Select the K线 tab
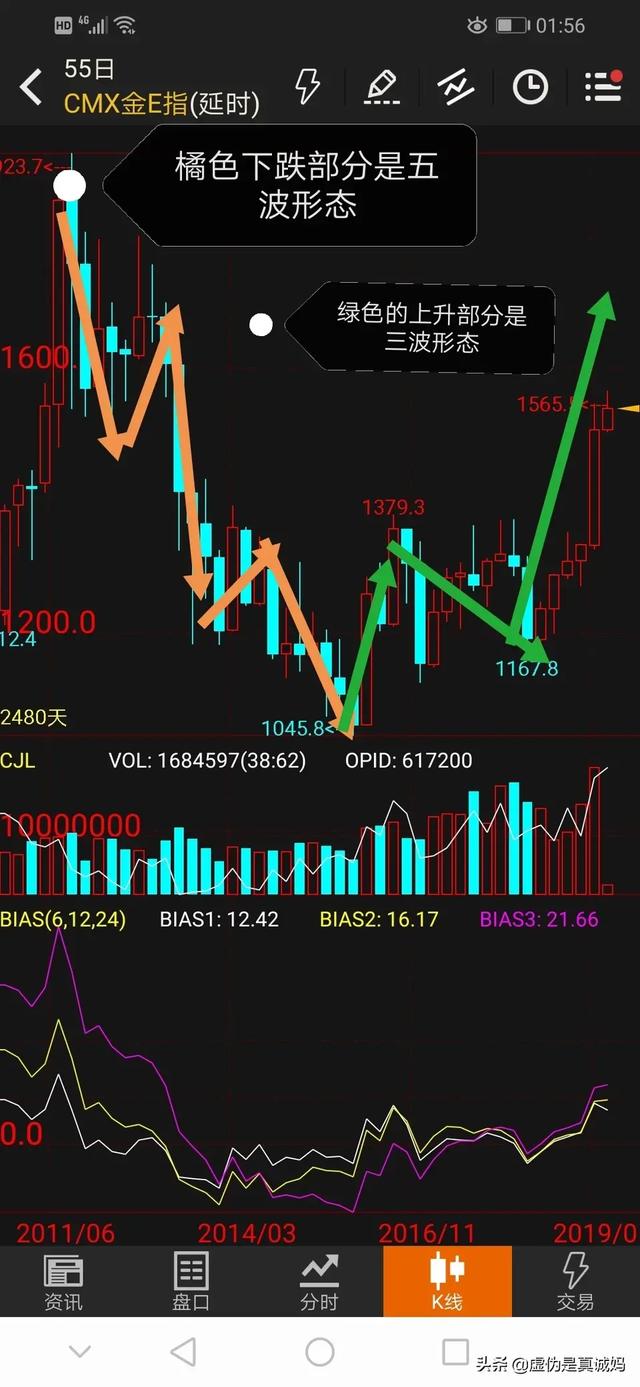The height and width of the screenshot is (1387, 640). 446,1281
